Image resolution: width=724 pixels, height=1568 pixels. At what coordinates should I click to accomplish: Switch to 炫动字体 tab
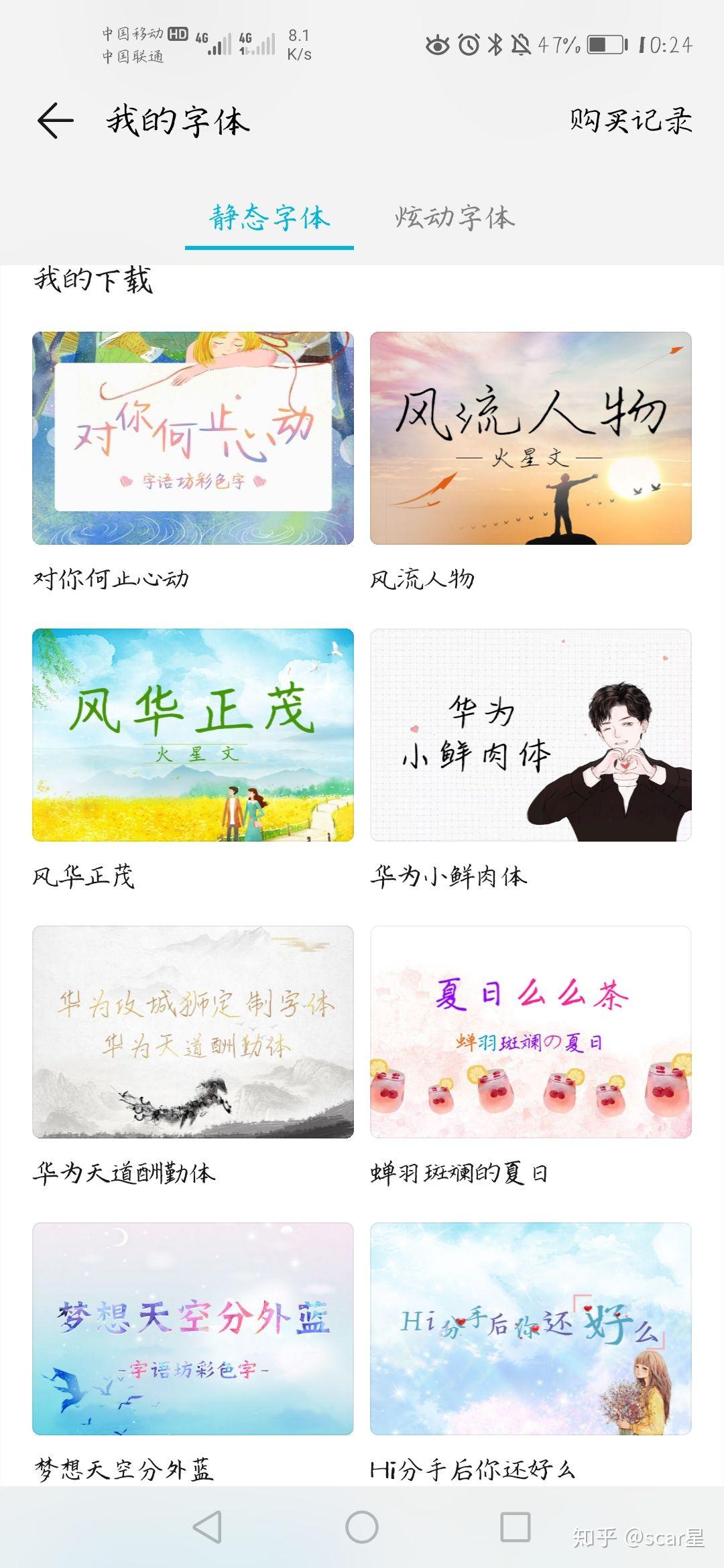pos(455,218)
